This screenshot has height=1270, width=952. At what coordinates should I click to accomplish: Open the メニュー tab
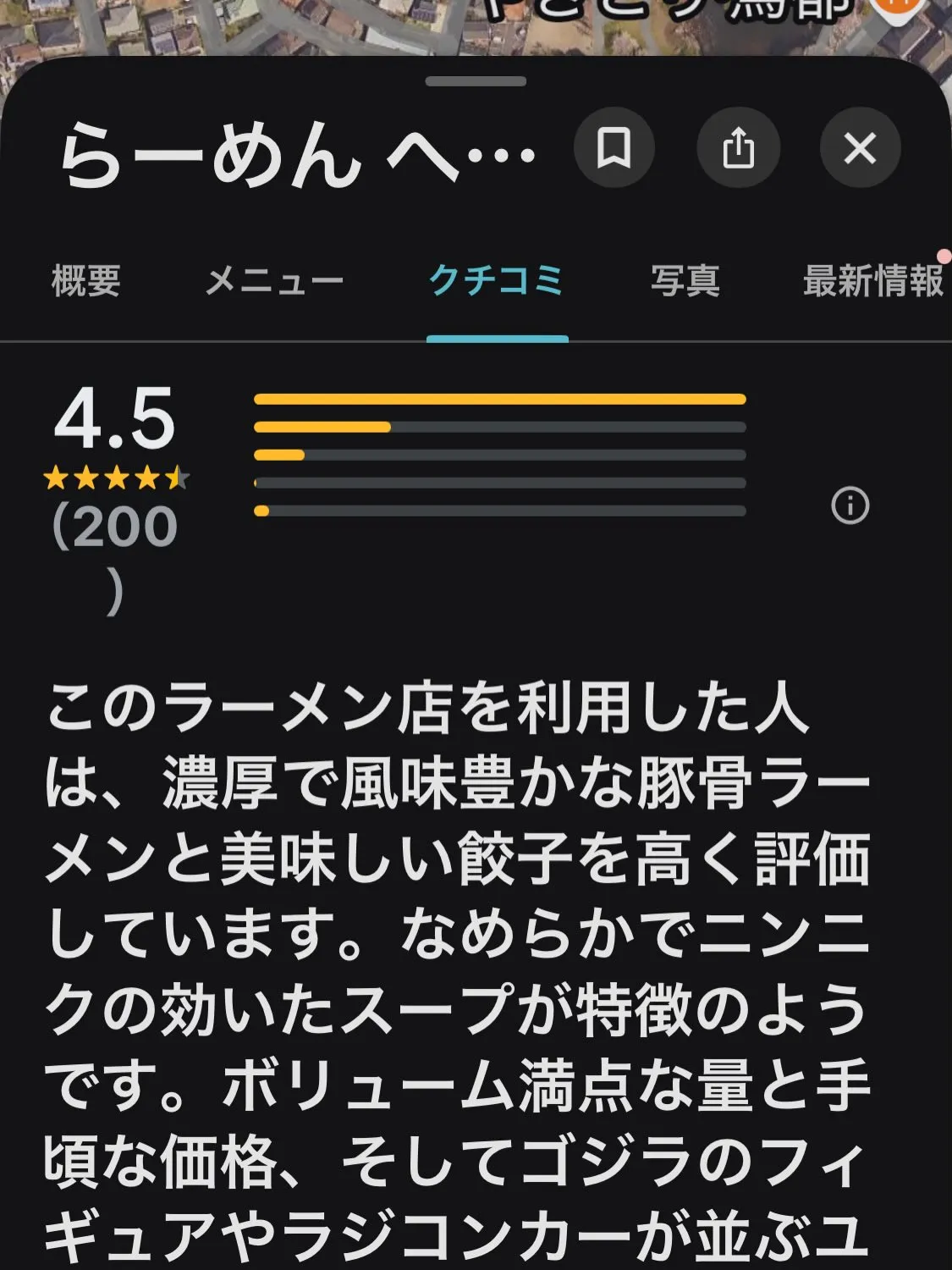(274, 281)
